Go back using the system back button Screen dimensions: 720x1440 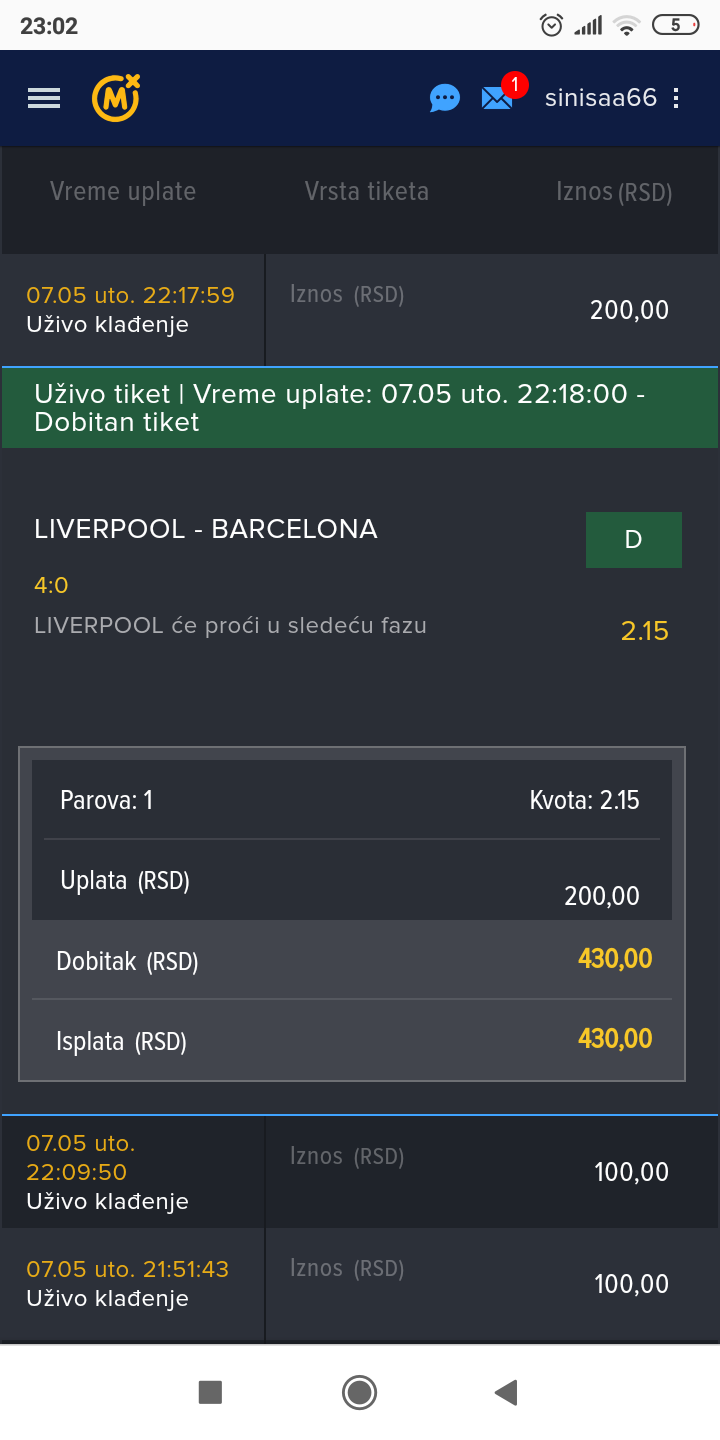(x=507, y=1392)
